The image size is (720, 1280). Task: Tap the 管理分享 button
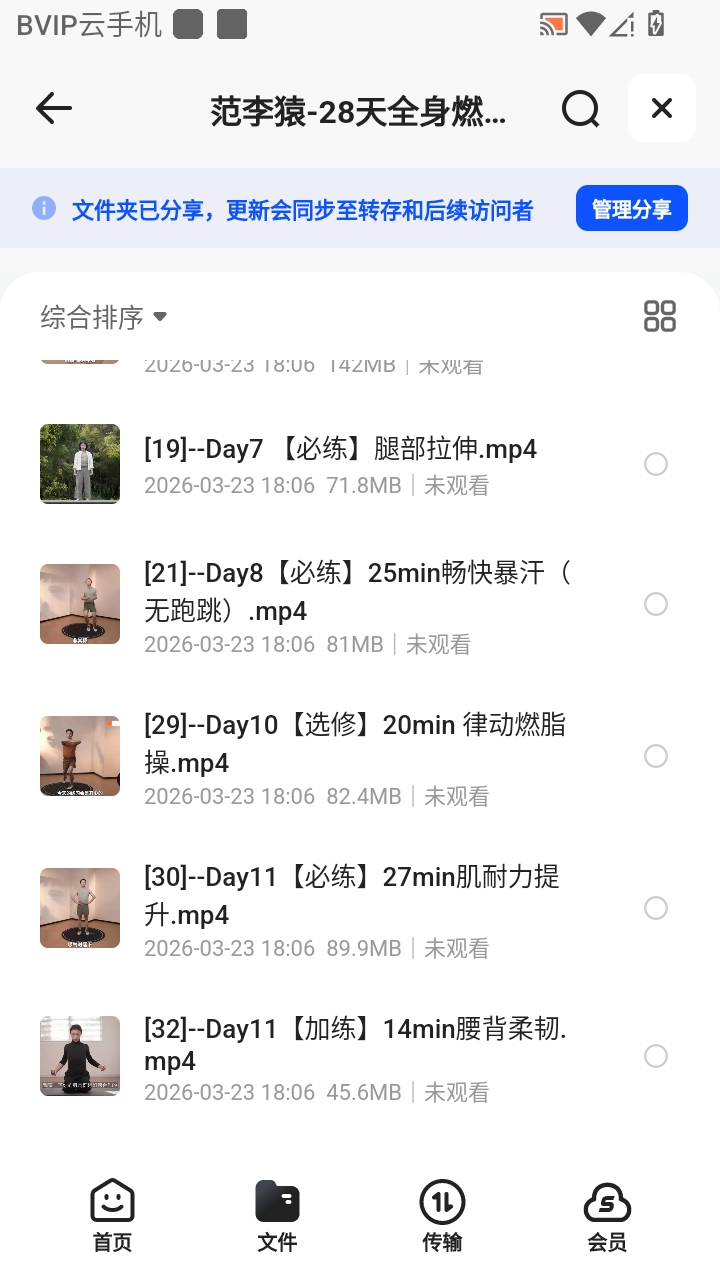click(632, 208)
